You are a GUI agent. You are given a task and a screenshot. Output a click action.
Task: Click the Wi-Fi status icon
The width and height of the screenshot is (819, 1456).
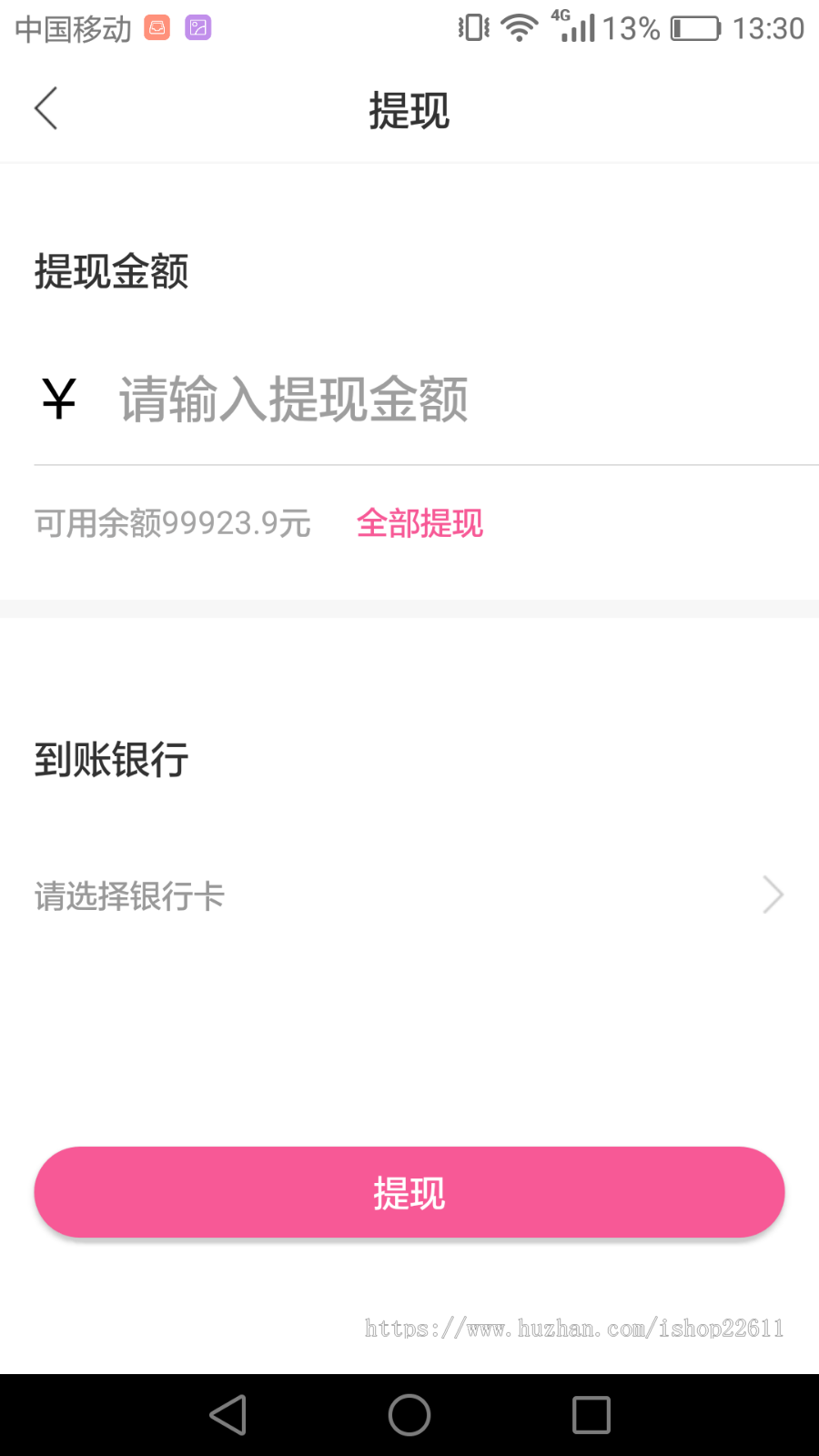coord(517,27)
